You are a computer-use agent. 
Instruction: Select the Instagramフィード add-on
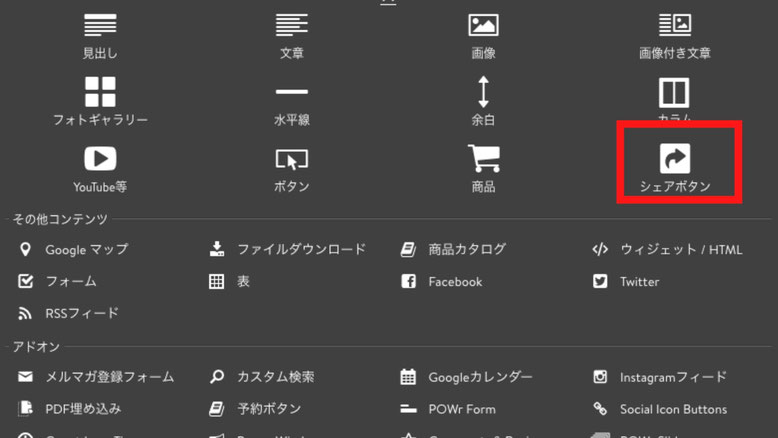(672, 377)
